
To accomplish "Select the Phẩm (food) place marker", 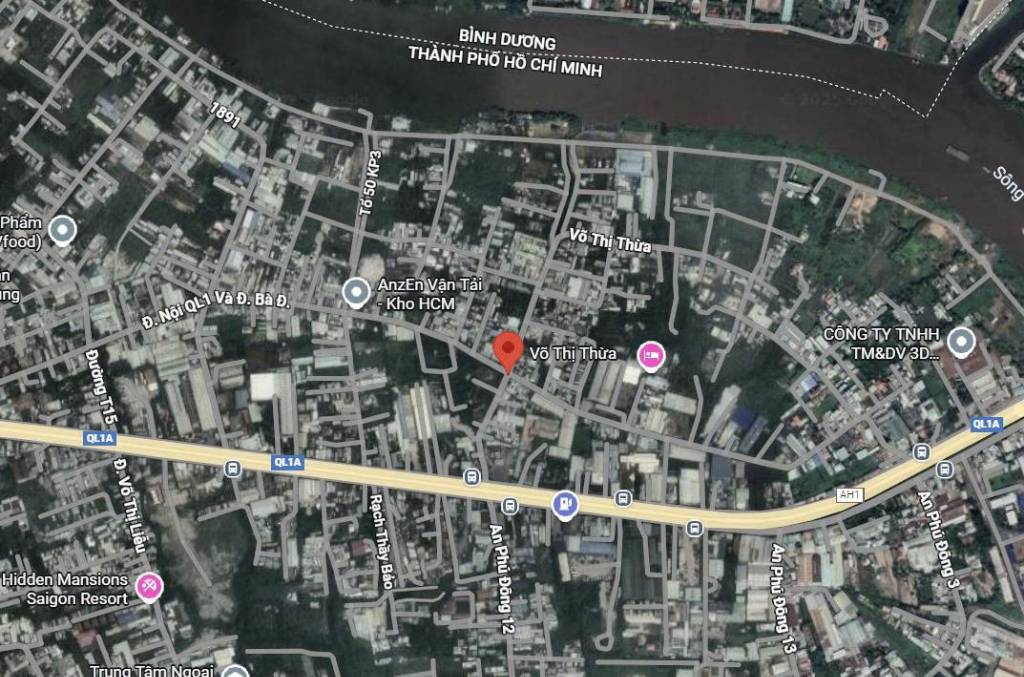I will pyautogui.click(x=63, y=230).
